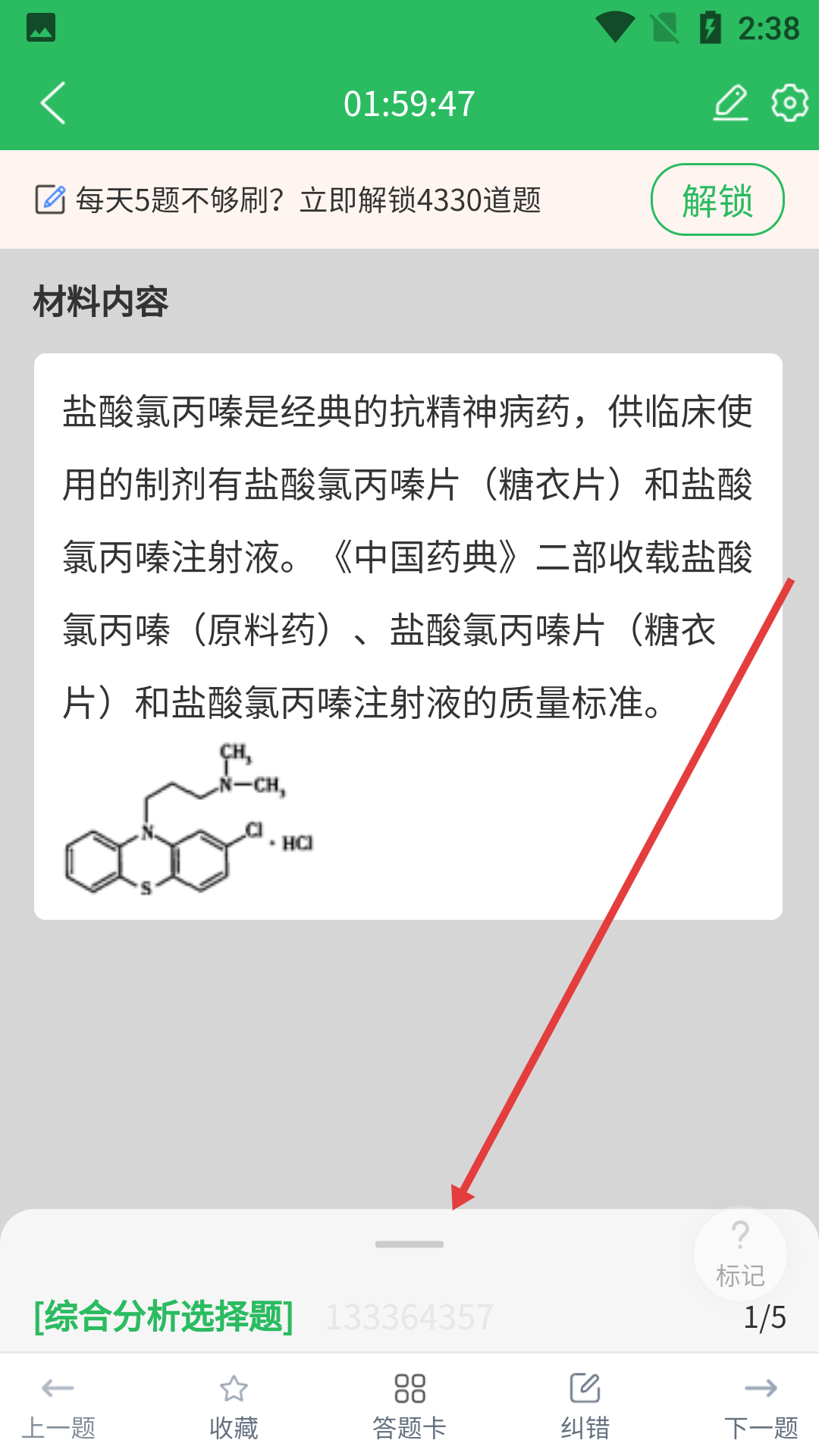Screen dimensions: 819x1456
Task: Tap the 解锁 unlock button
Action: [717, 200]
